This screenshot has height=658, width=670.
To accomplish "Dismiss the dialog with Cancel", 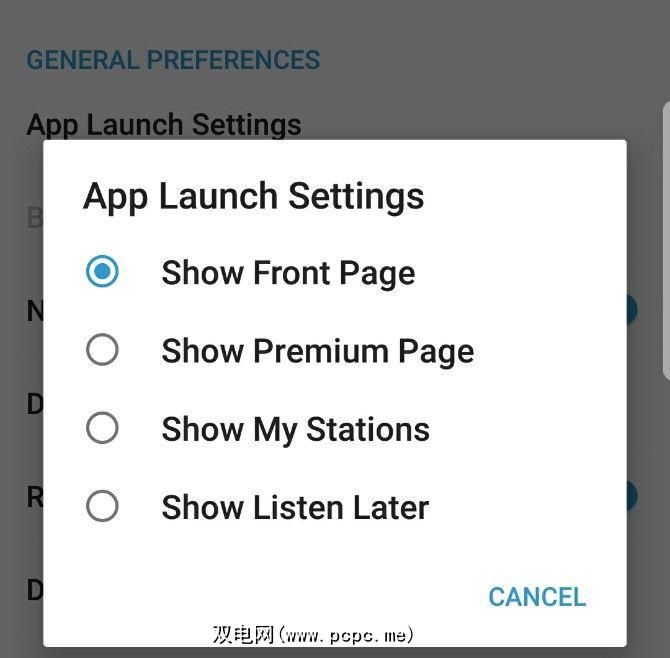I will click(x=536, y=597).
